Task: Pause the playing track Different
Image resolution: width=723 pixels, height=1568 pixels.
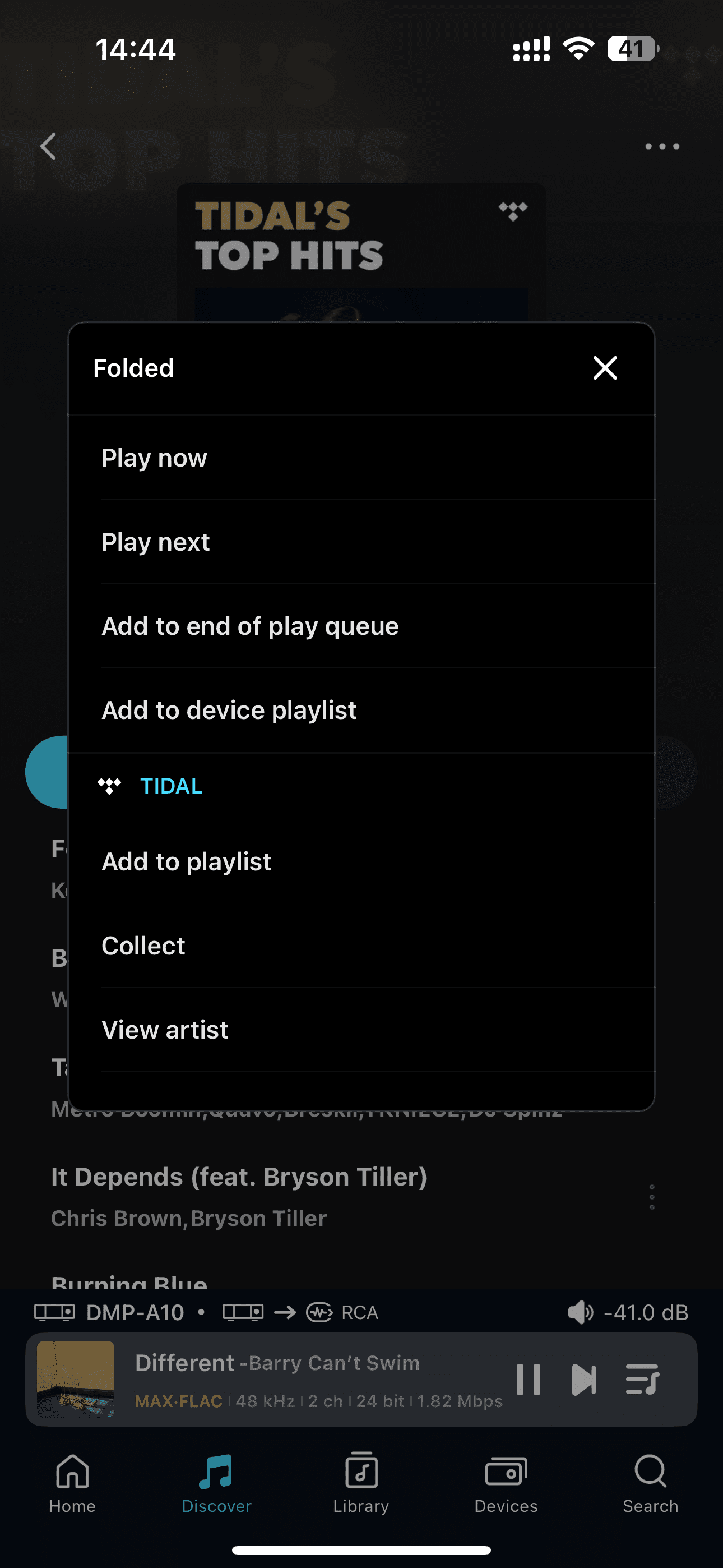Action: point(529,1380)
